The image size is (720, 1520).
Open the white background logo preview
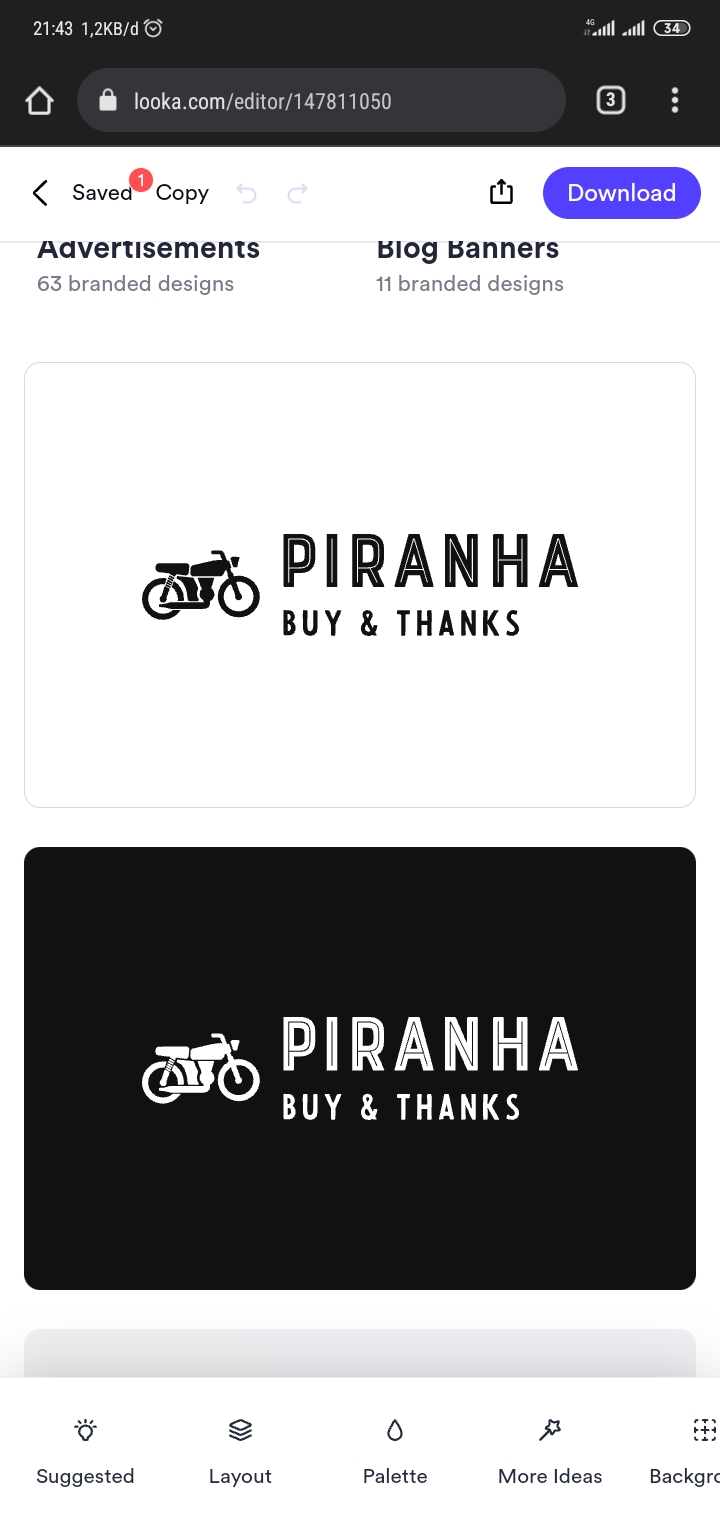(360, 585)
